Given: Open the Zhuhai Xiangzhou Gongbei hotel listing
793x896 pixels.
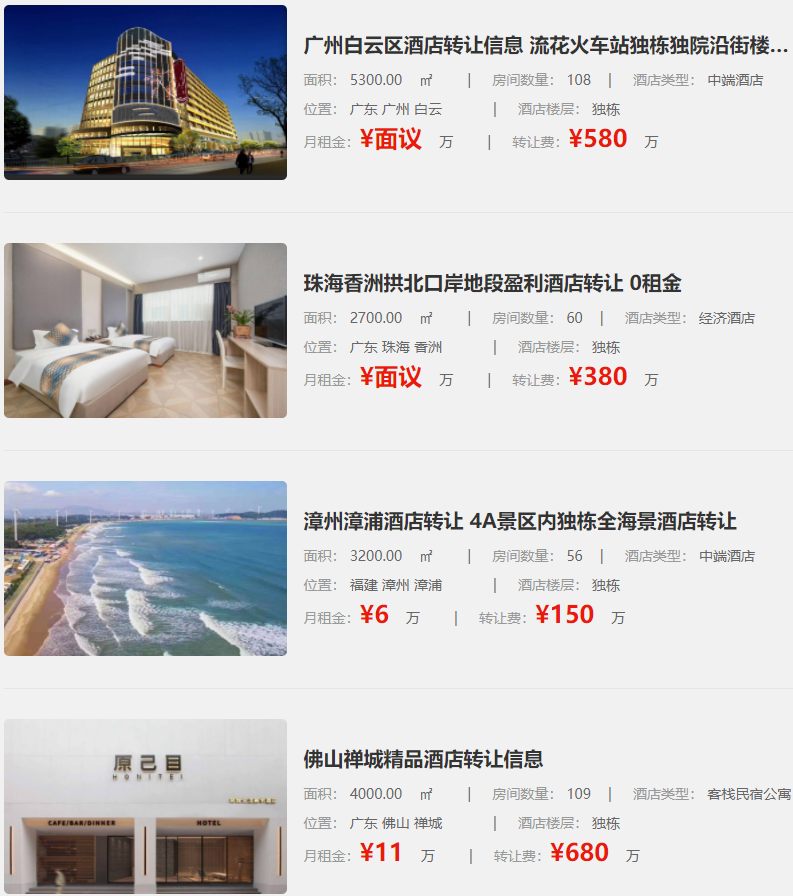Looking at the screenshot, I should tap(492, 284).
